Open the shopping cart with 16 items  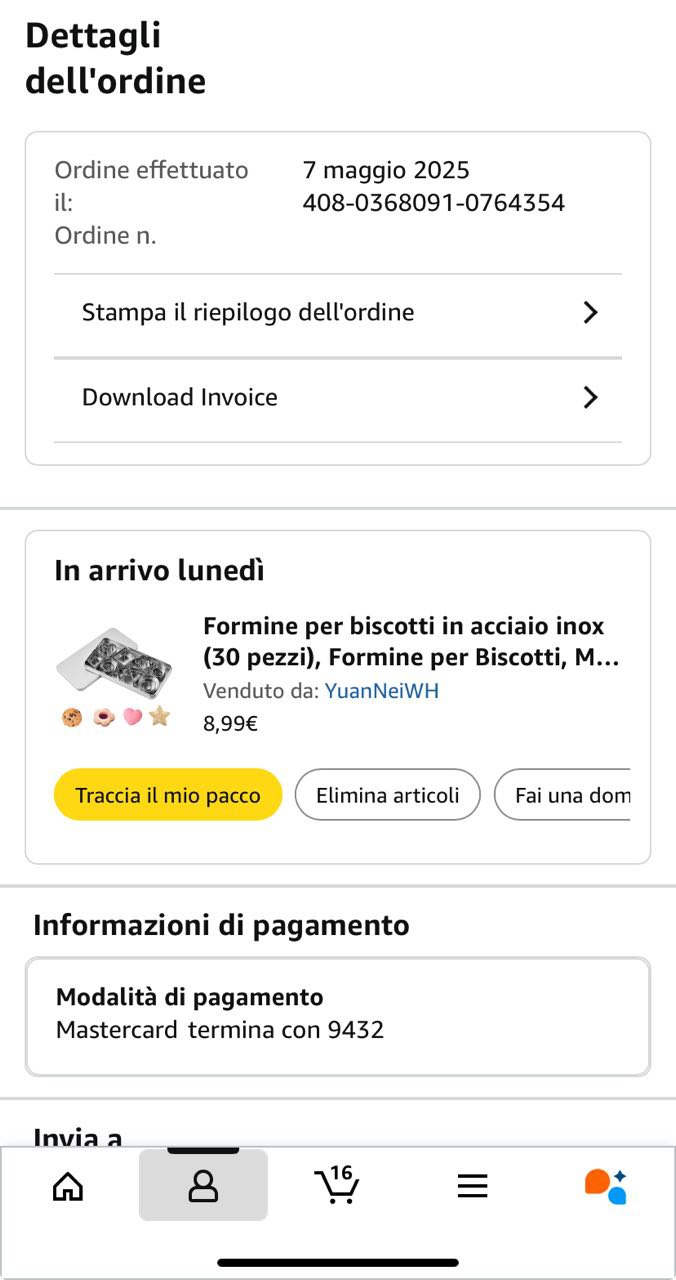pos(337,1185)
